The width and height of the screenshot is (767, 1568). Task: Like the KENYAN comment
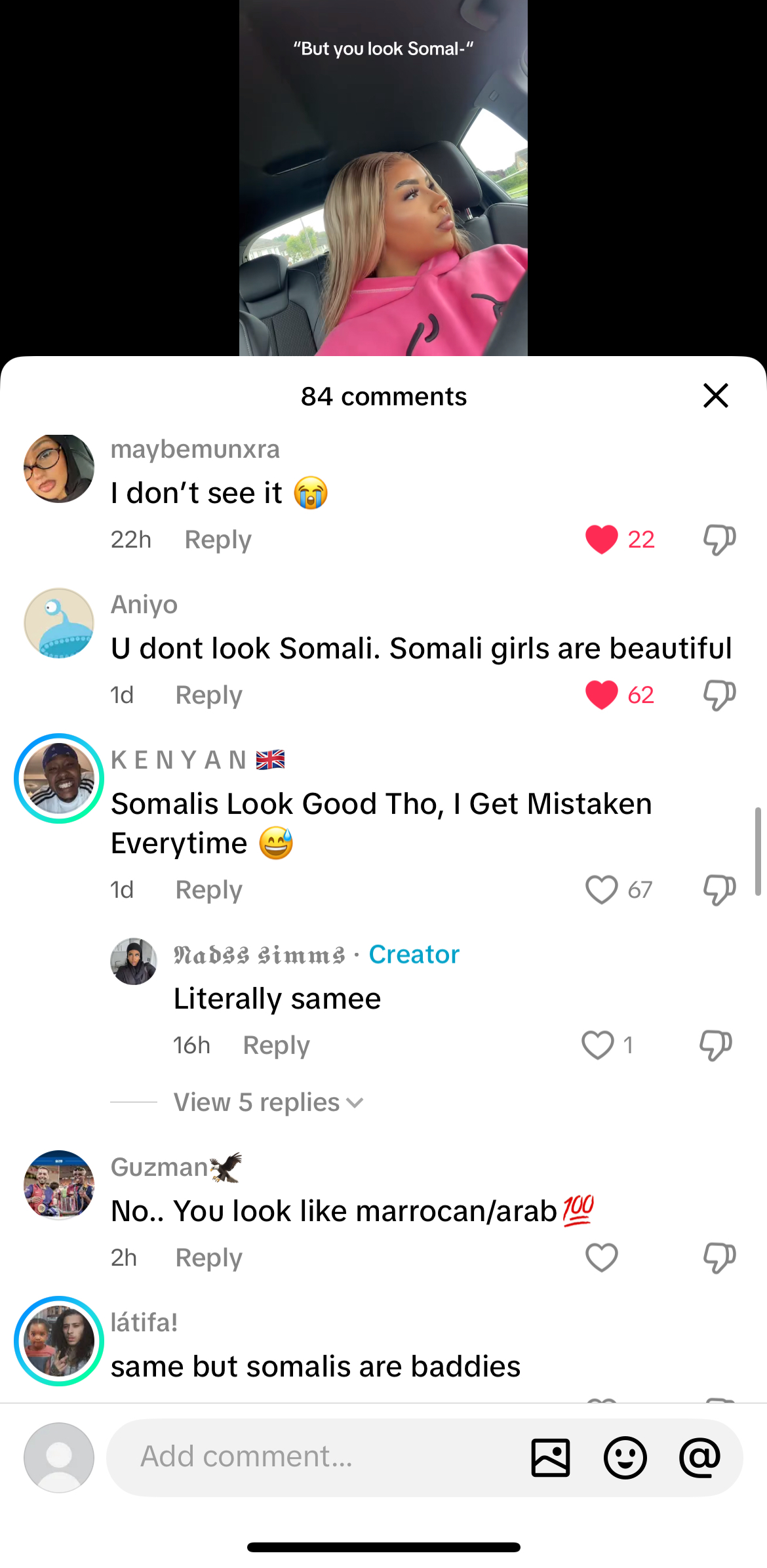(x=602, y=889)
